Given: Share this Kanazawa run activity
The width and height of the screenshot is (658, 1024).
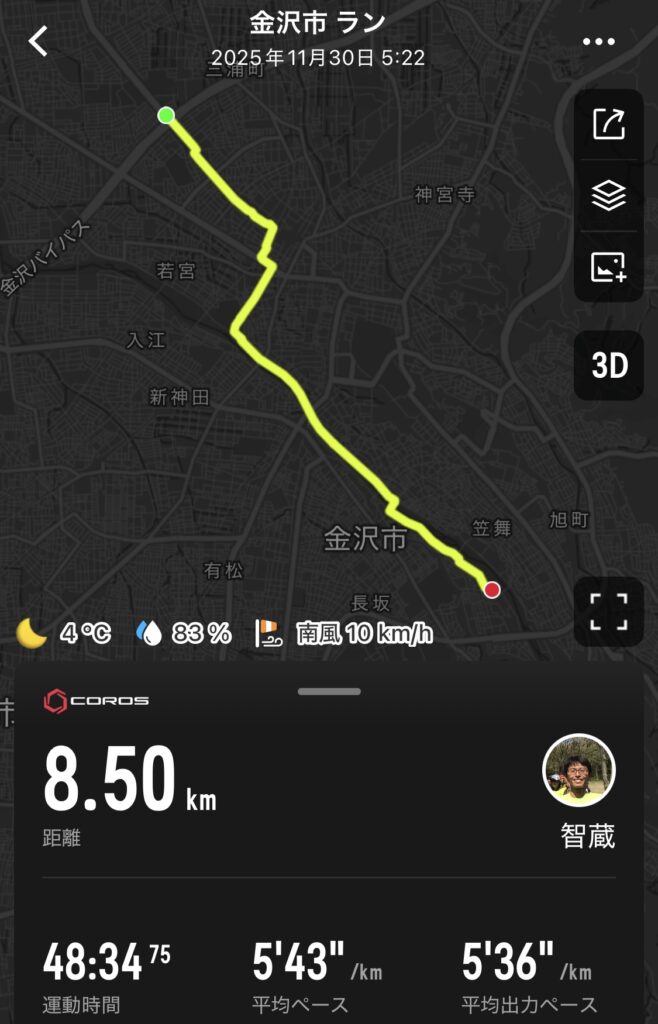Looking at the screenshot, I should click(608, 124).
